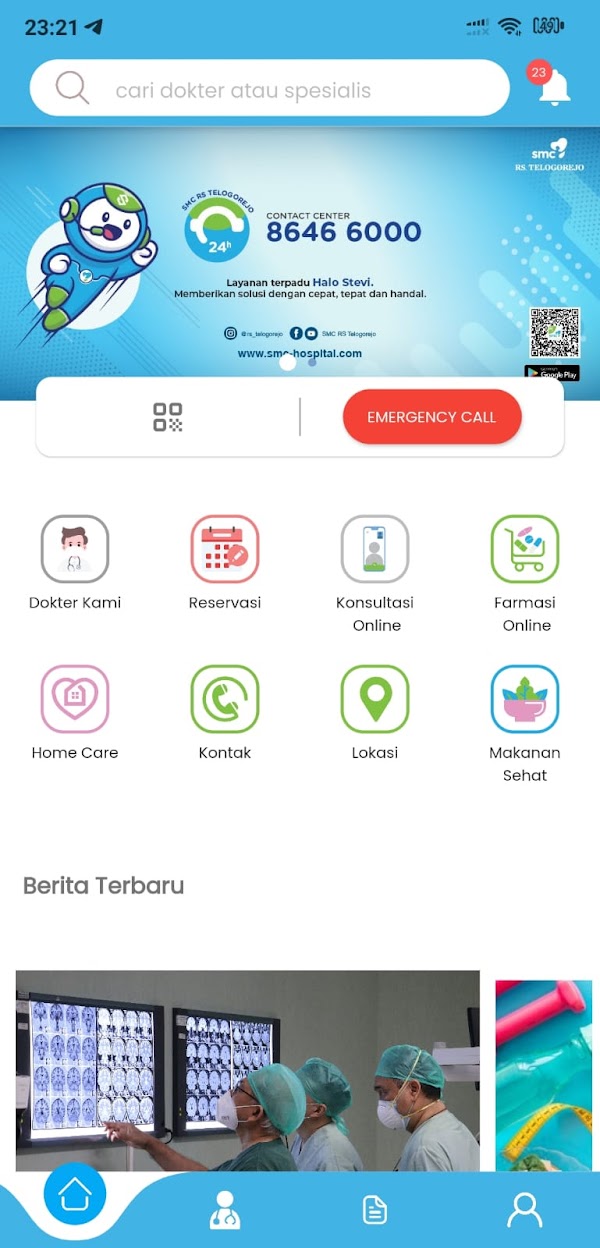This screenshot has height=1248, width=600.
Task: Start Konsultasi Online
Action: (x=375, y=549)
